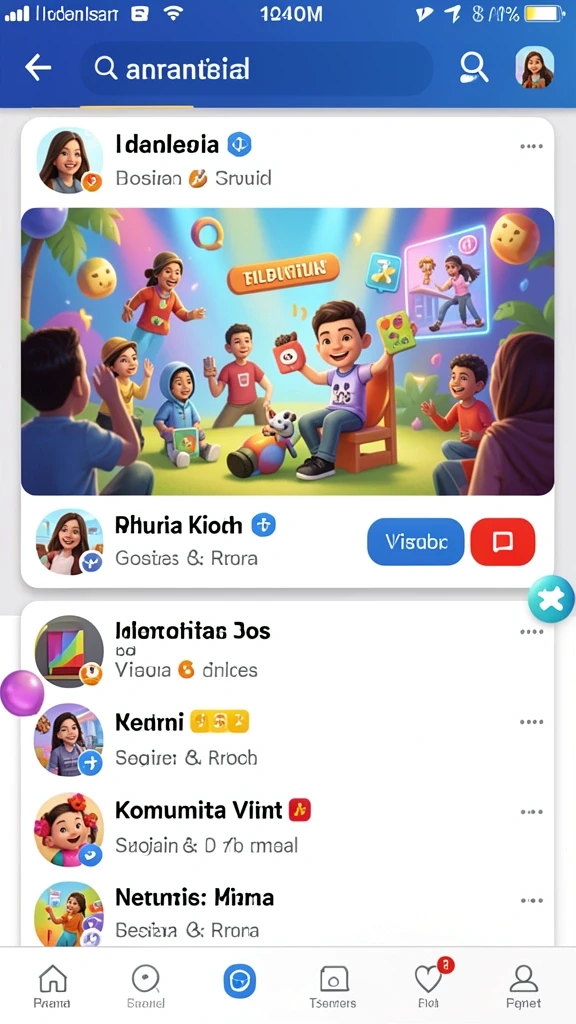Open more options for Komumita Vlint
The width and height of the screenshot is (576, 1024).
(x=531, y=812)
